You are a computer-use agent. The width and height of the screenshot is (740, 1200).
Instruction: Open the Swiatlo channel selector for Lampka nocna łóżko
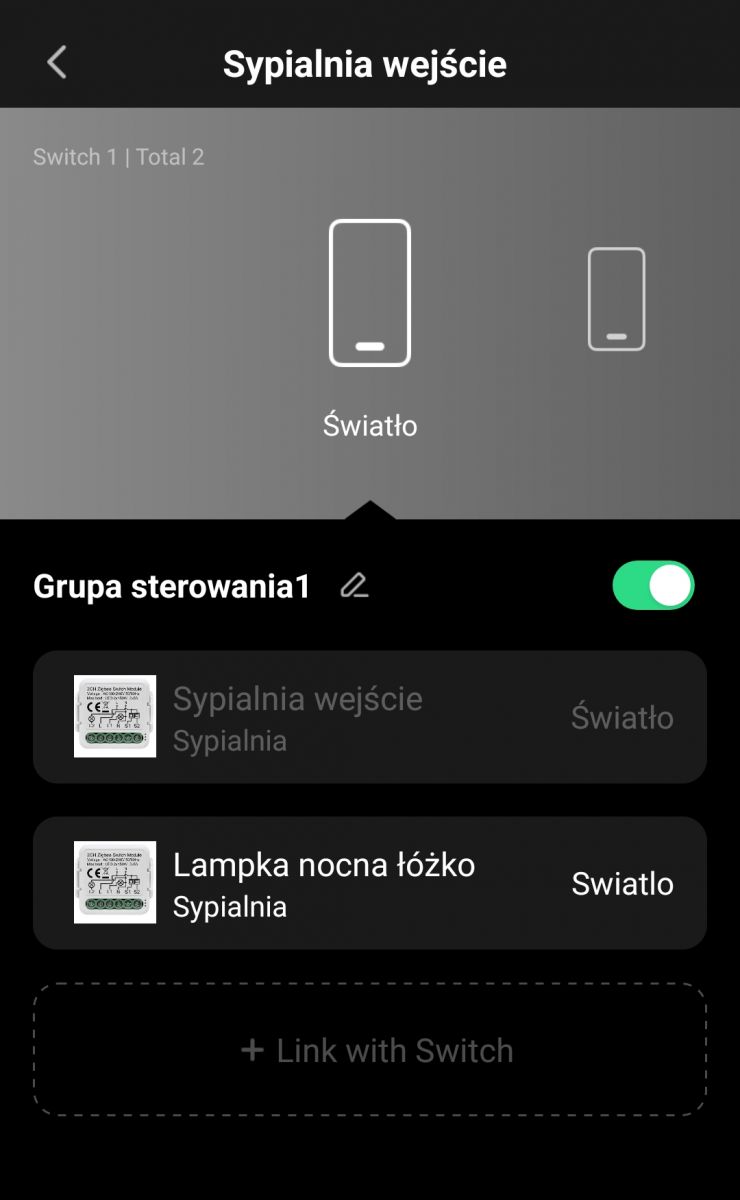622,882
